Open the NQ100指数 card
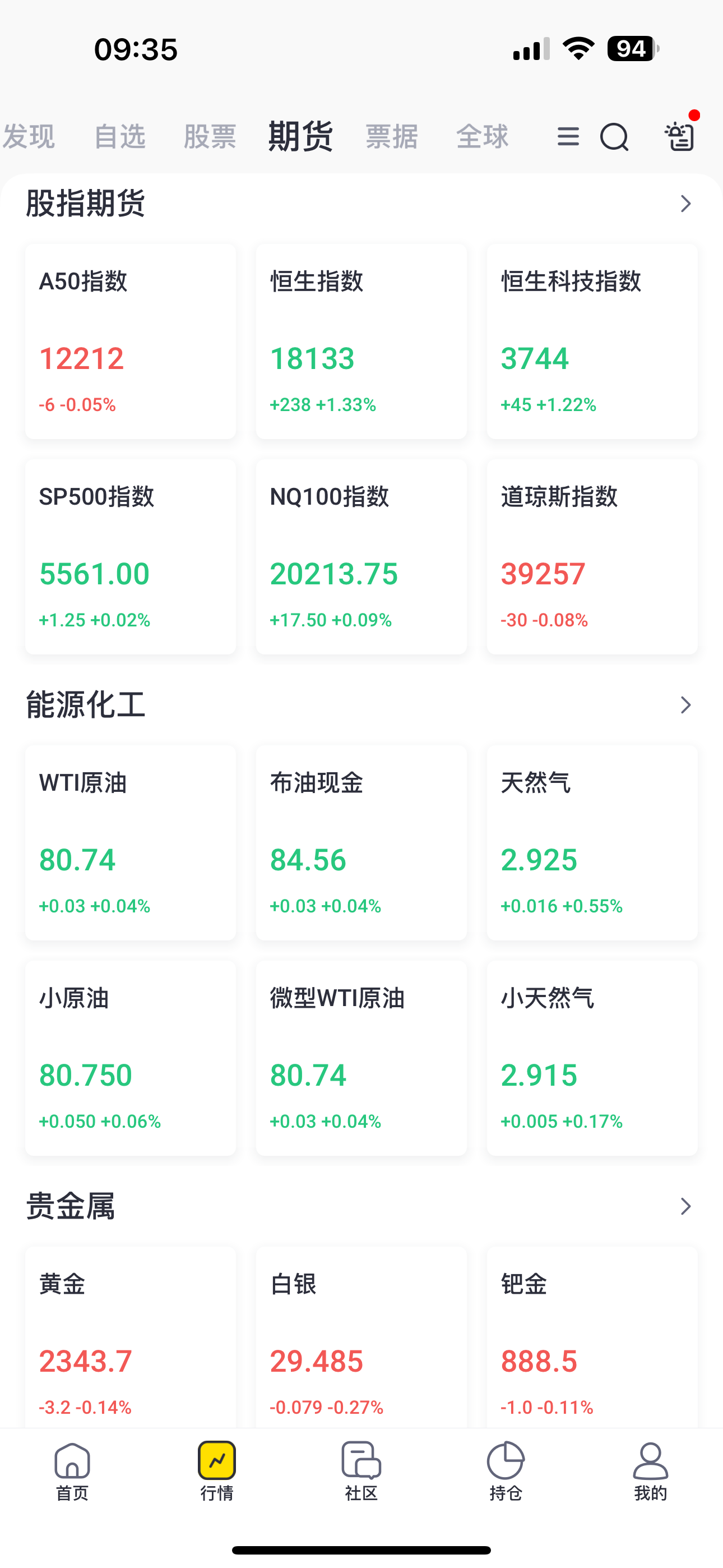The image size is (723, 1568). coord(361,557)
